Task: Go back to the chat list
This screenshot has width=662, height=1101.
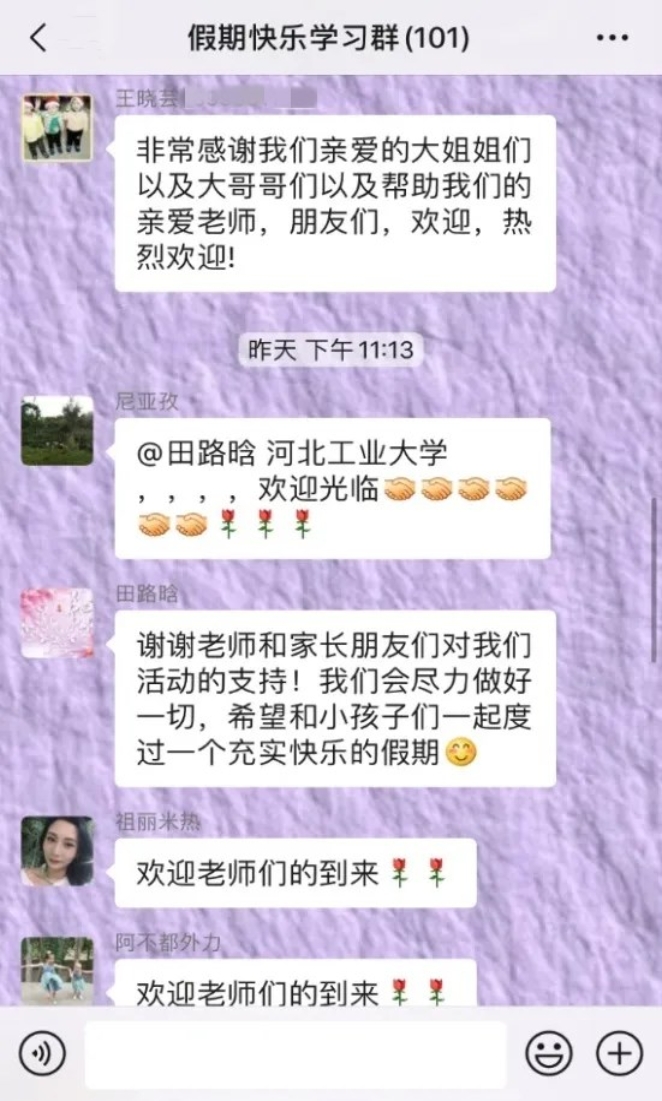Action: 38,38
